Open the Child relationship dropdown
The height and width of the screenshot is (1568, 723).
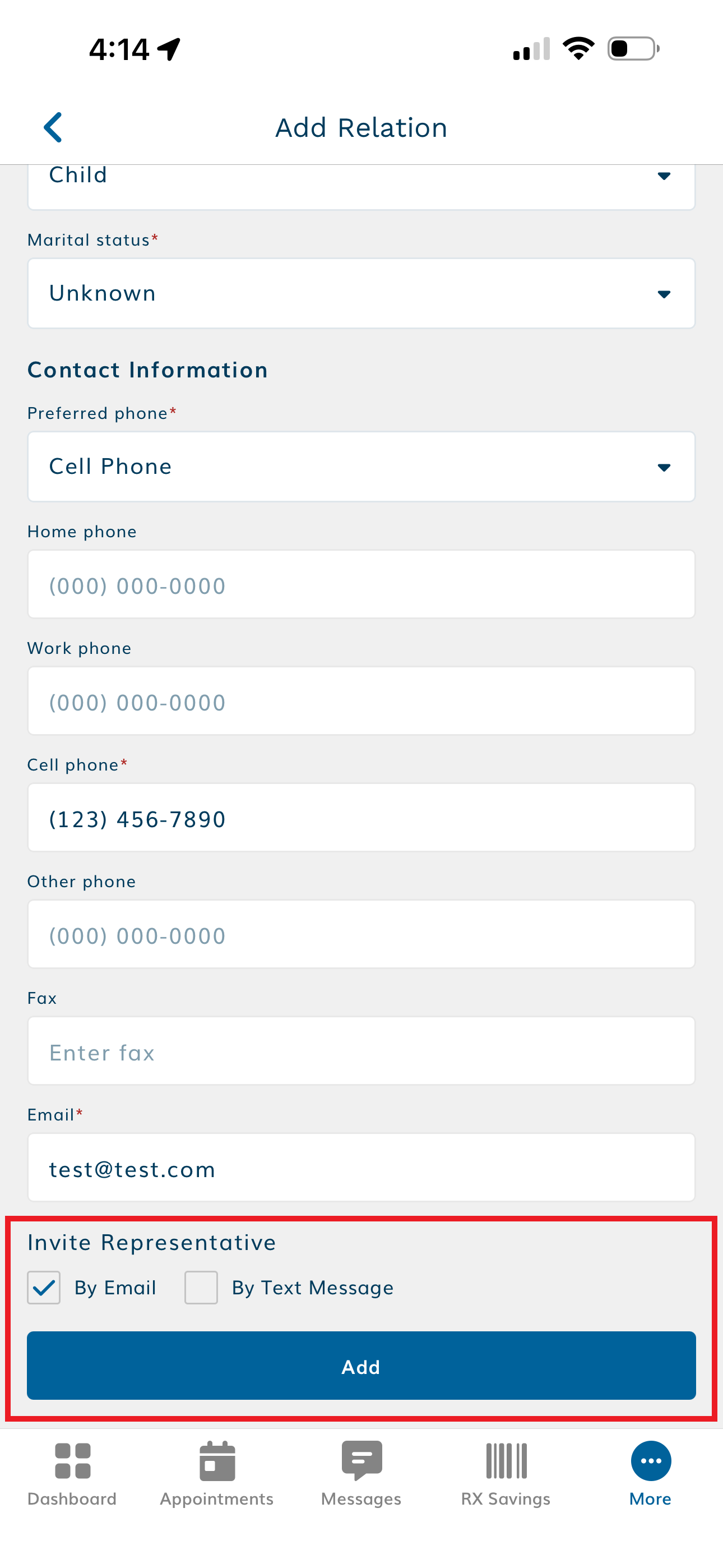(361, 183)
